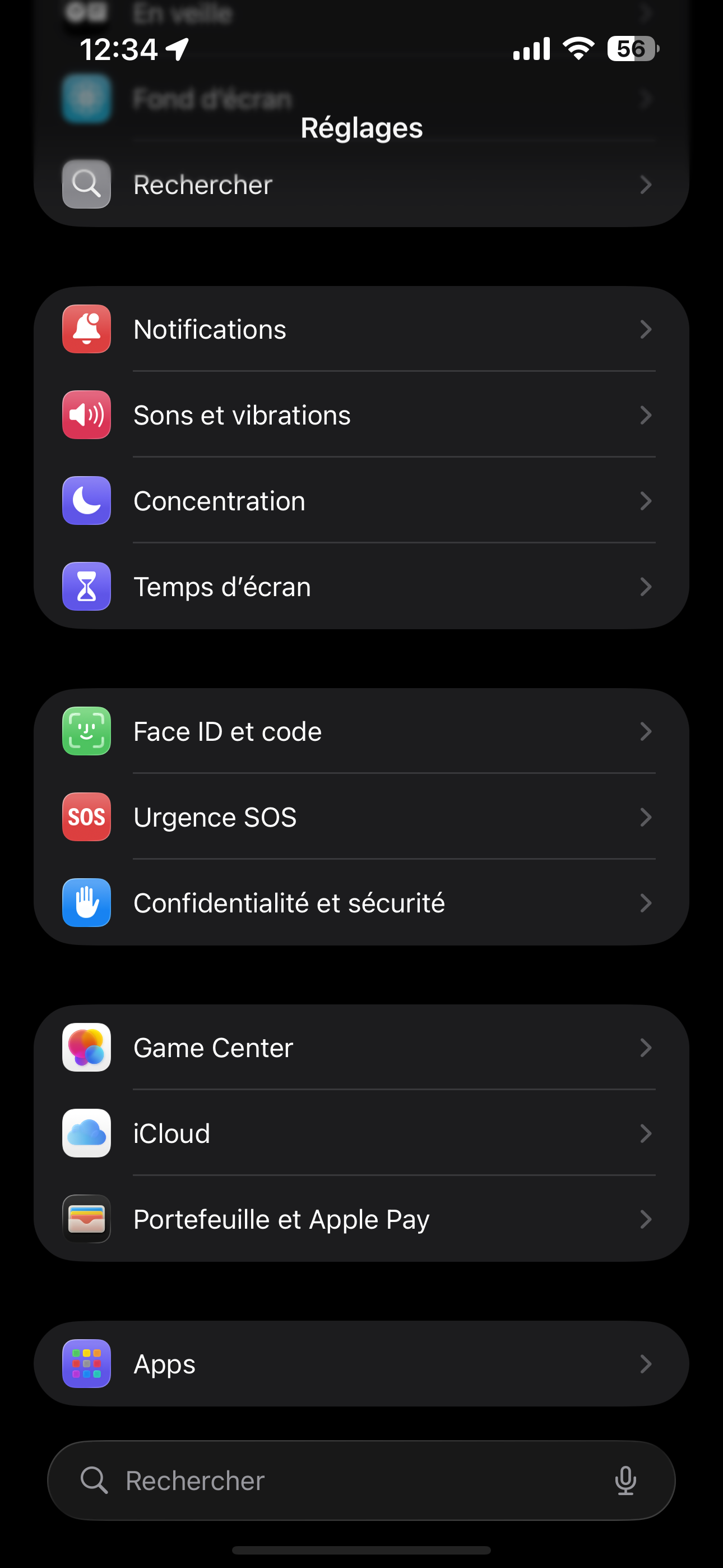Tap the Rechercher row near the top

[361, 185]
